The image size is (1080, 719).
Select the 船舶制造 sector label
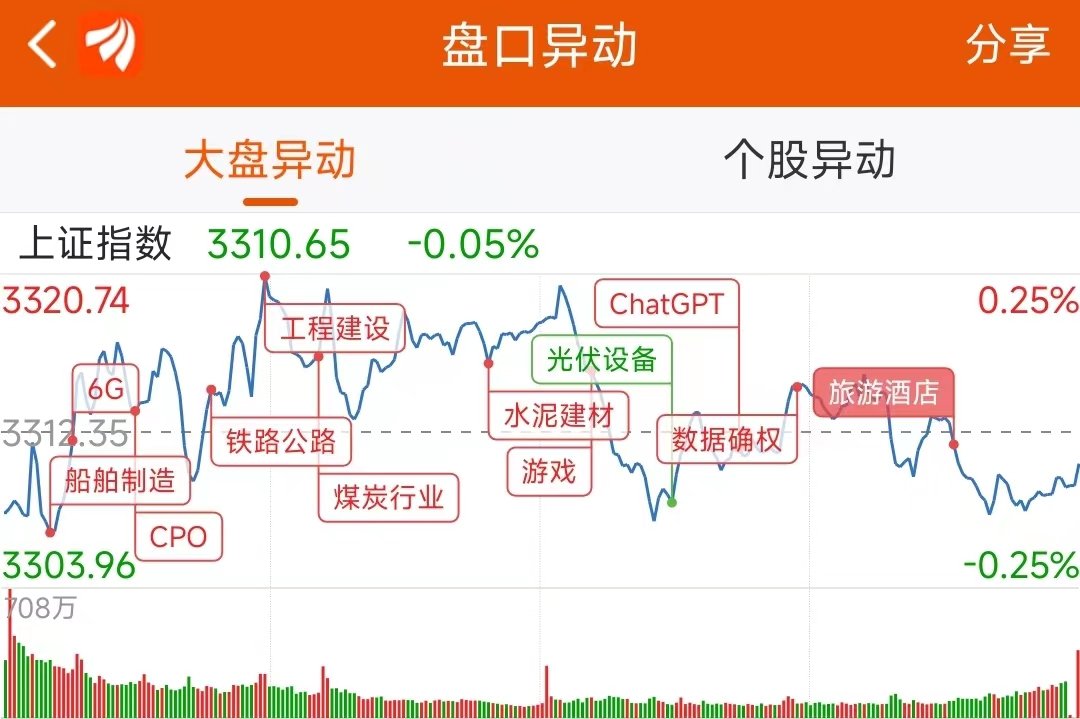click(x=120, y=481)
